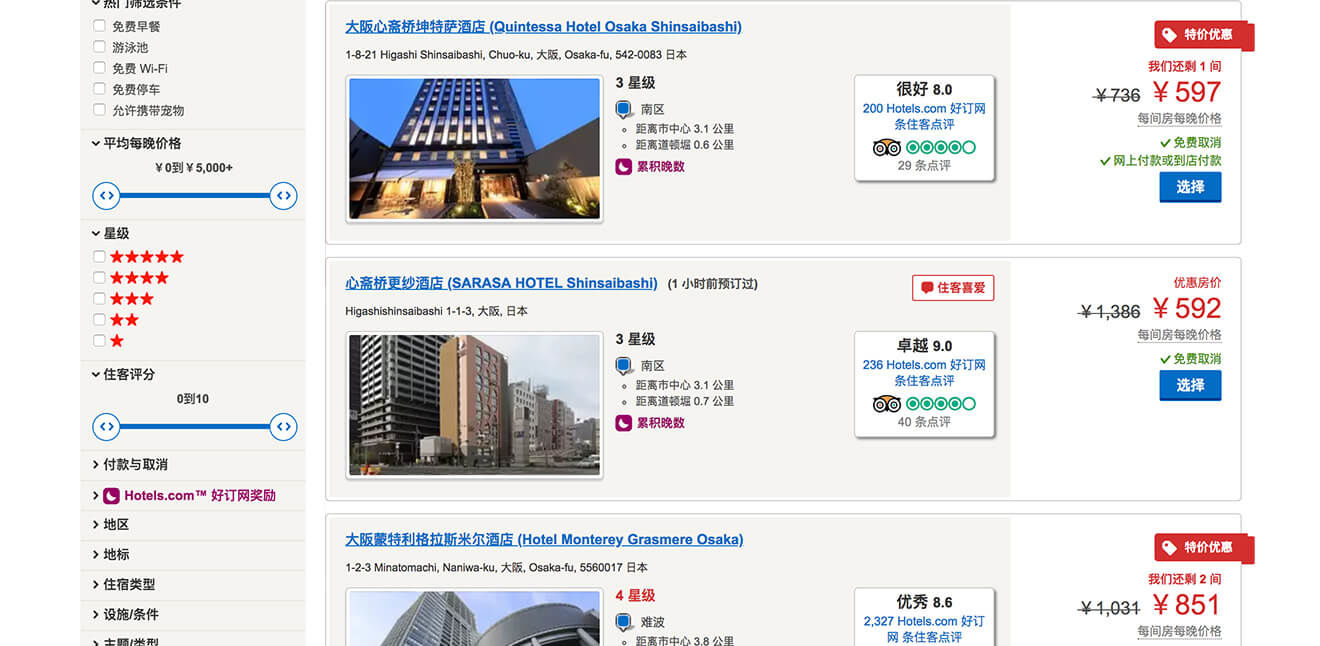1320x646 pixels.
Task: View 200 Hotels.com guest reviews link
Action: pos(924,116)
